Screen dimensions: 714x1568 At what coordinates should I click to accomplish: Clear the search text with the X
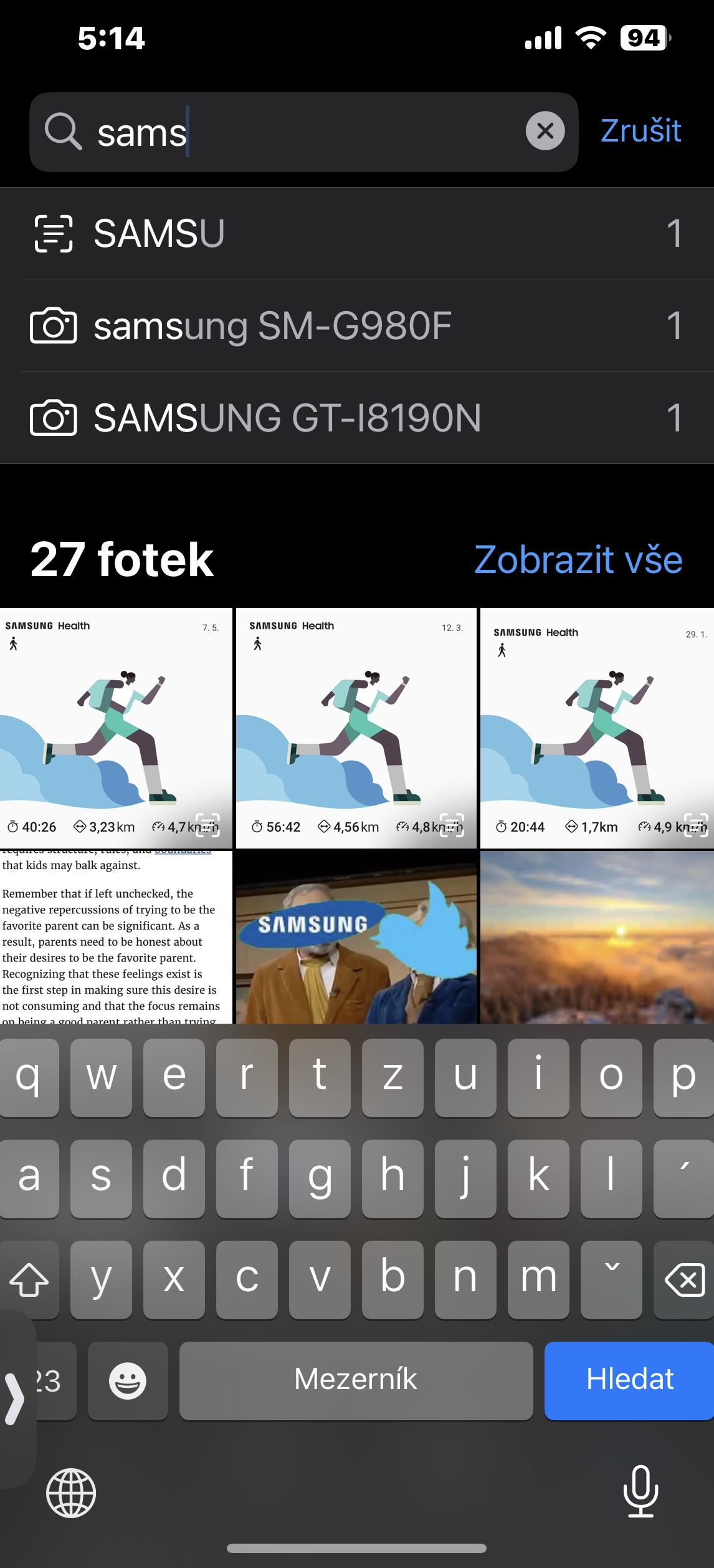click(x=545, y=131)
